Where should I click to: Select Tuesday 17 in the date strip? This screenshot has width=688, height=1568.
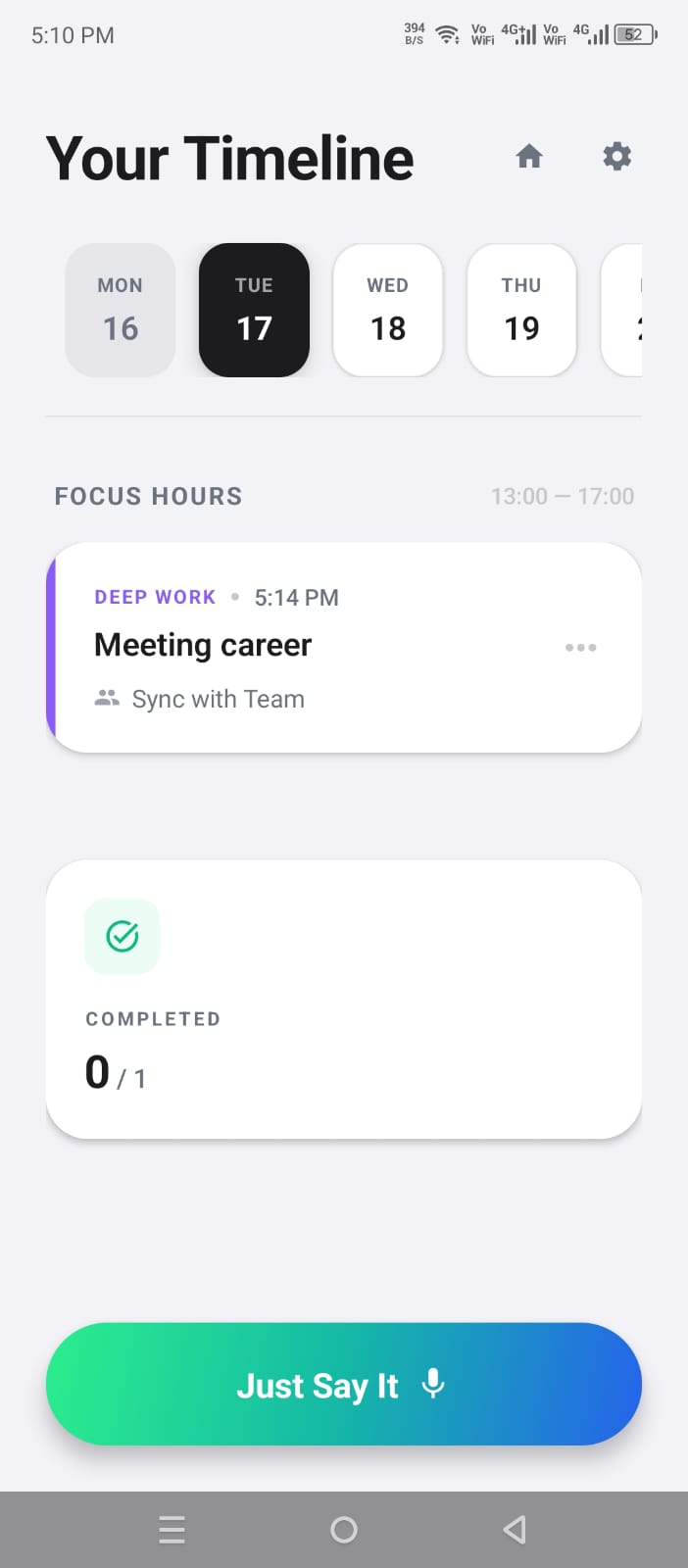(x=254, y=310)
